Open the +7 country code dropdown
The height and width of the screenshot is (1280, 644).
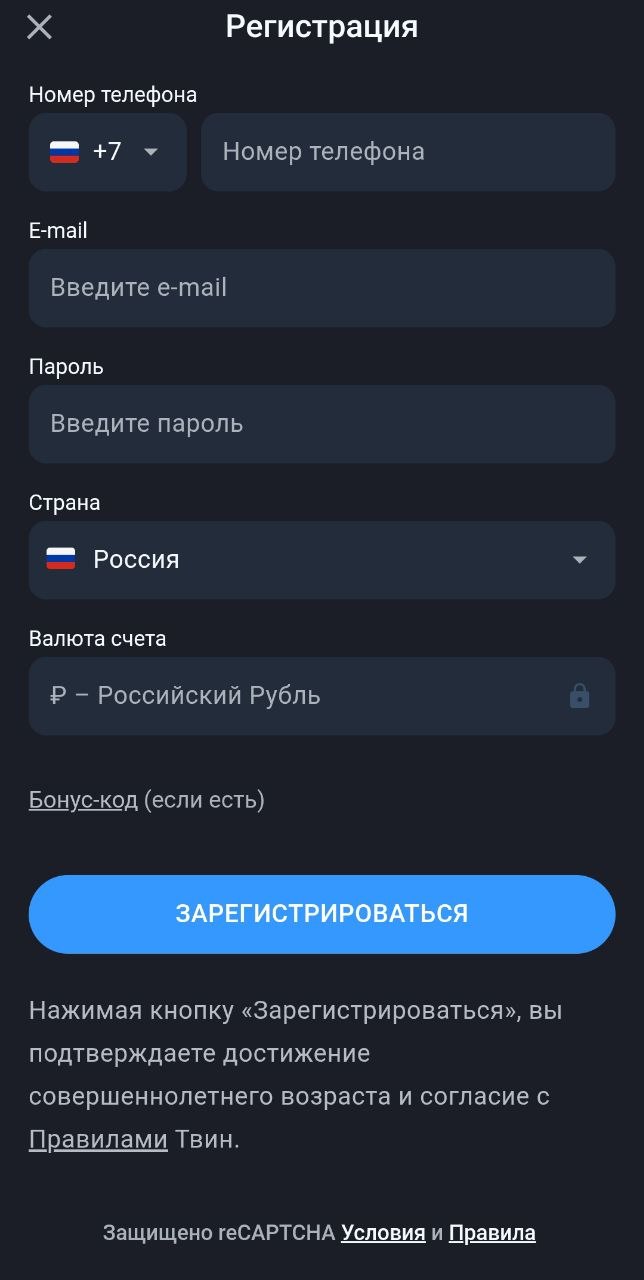pos(107,152)
